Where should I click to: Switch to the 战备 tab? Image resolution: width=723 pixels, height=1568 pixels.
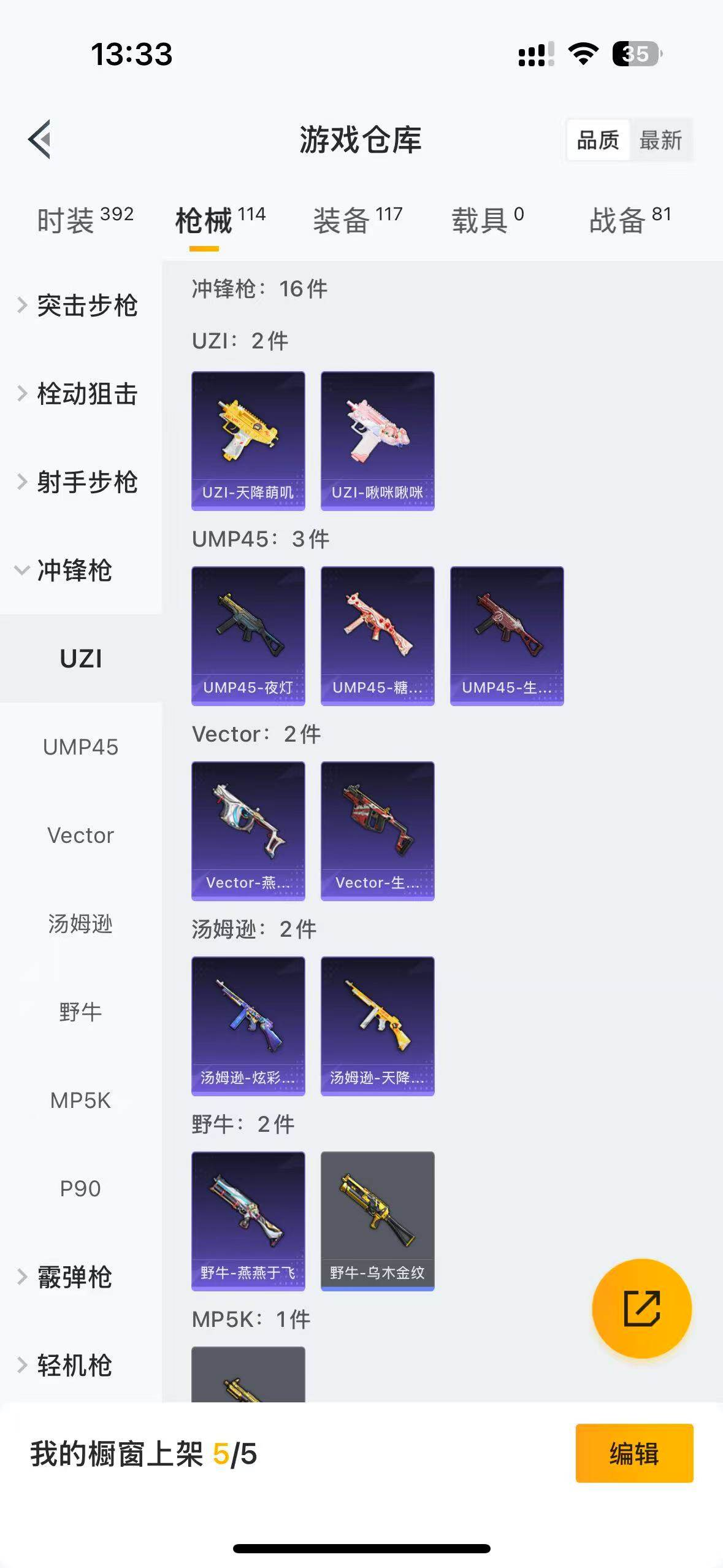click(x=630, y=220)
